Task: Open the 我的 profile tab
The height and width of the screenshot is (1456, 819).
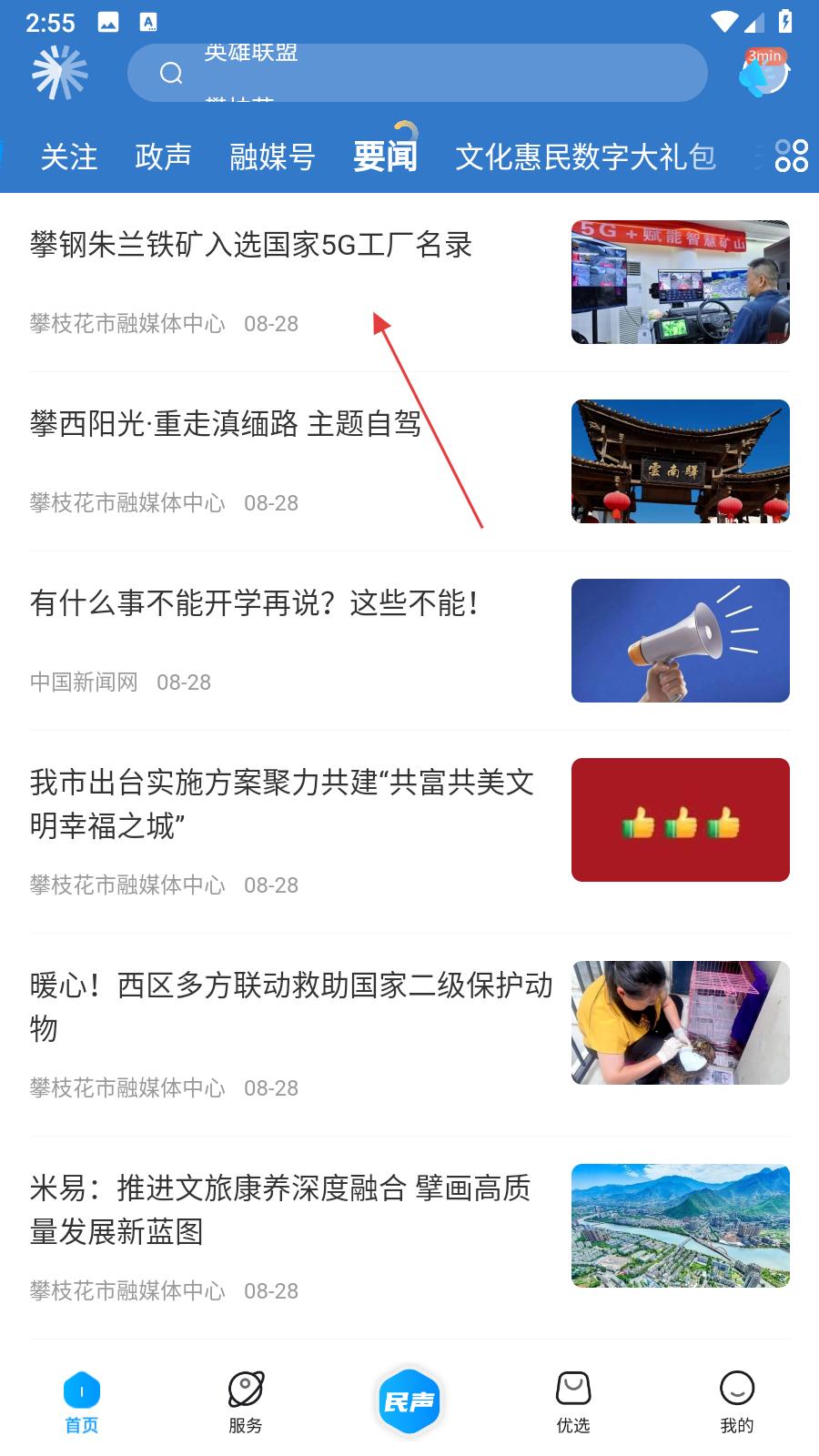Action: pyautogui.click(x=737, y=1401)
